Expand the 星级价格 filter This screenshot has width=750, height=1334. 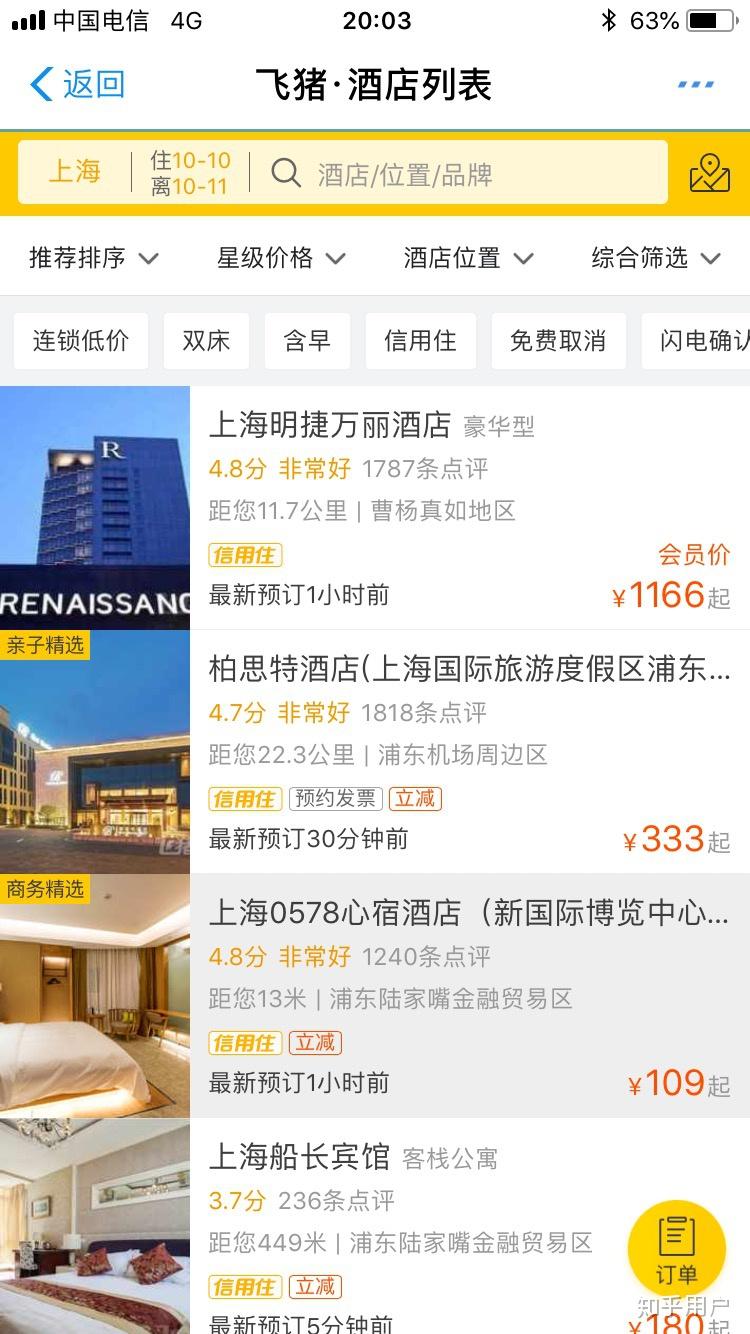click(x=281, y=258)
